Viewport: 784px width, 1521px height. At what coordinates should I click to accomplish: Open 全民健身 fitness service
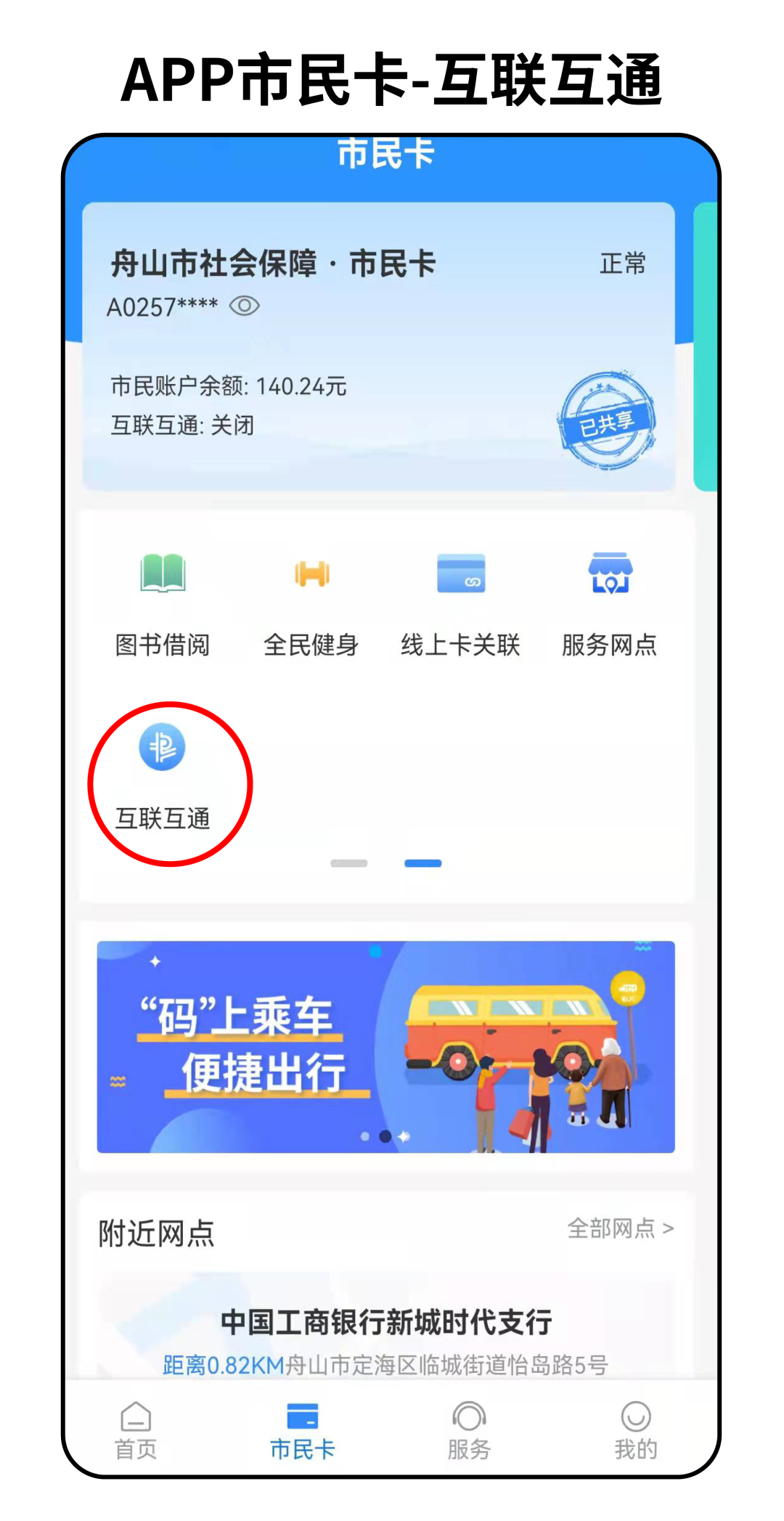311,604
